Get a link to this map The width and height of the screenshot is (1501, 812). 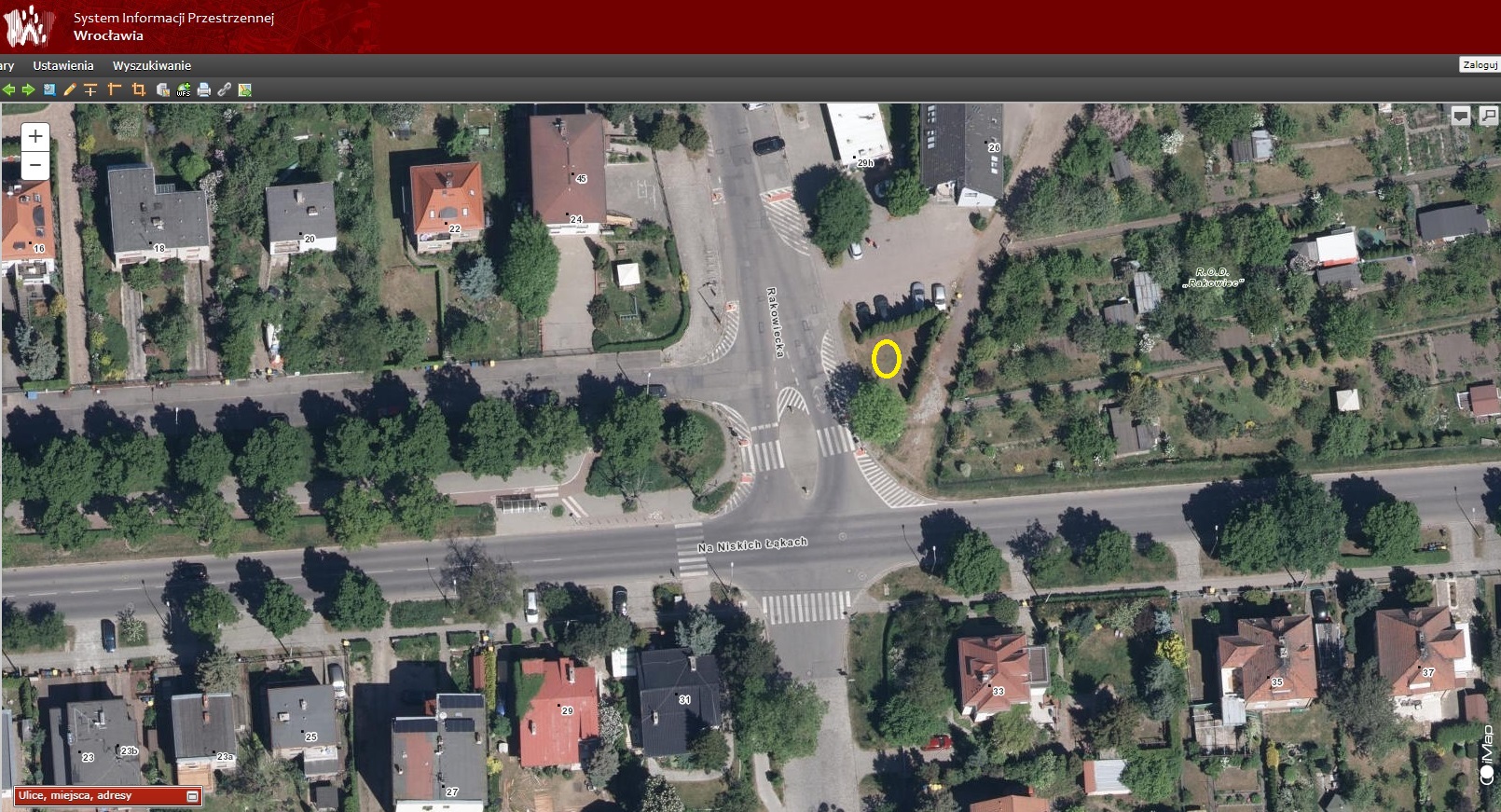(x=224, y=89)
